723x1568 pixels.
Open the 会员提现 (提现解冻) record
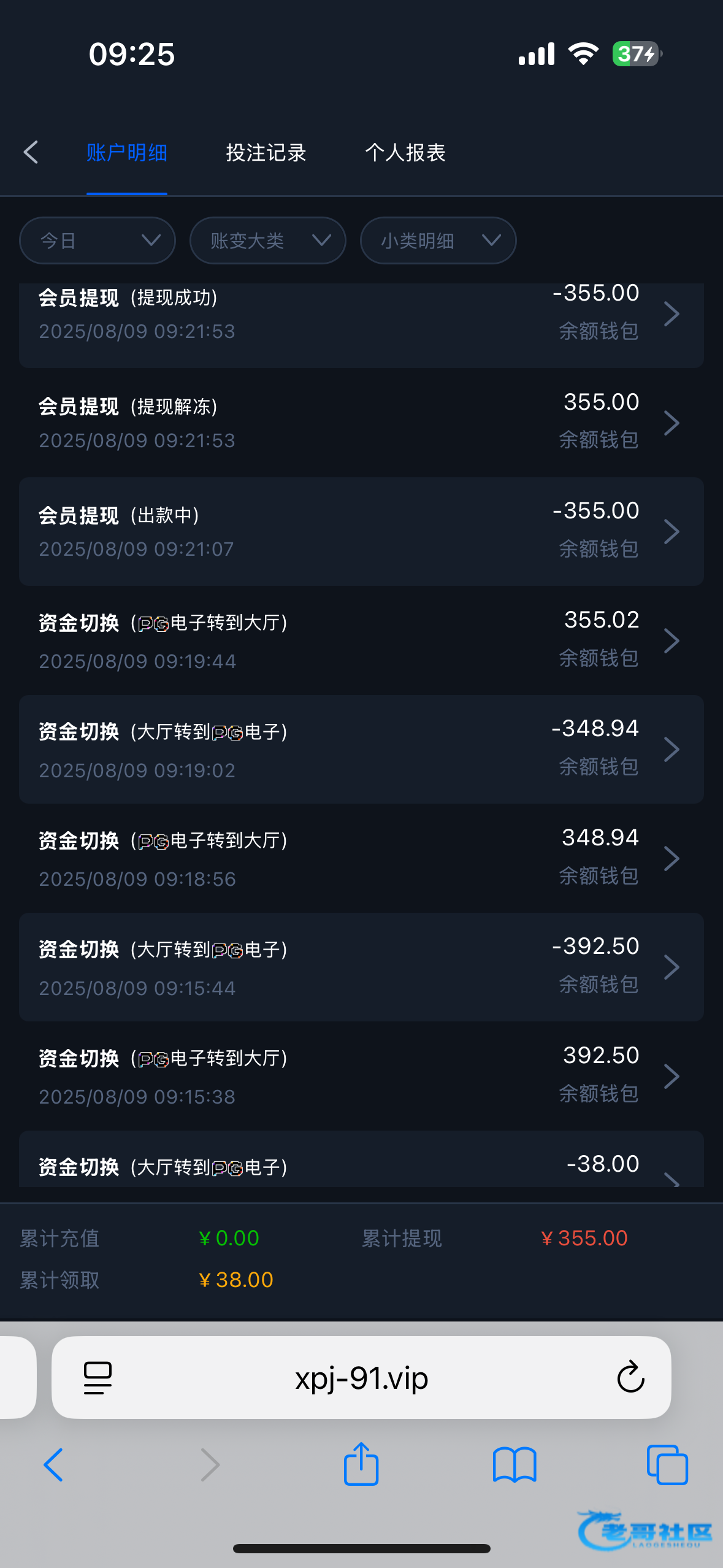(361, 423)
